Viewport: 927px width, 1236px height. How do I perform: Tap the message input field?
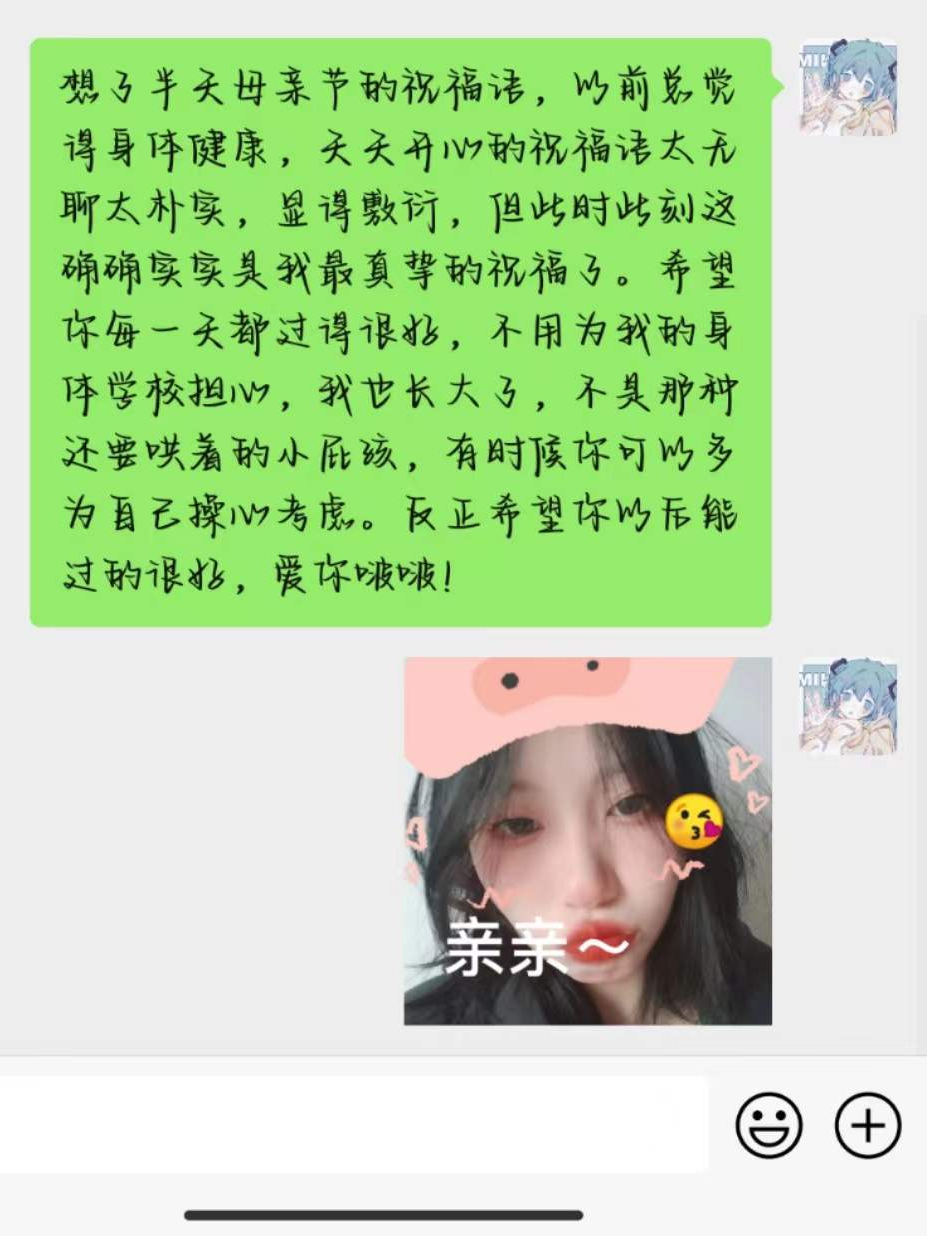(350, 1125)
